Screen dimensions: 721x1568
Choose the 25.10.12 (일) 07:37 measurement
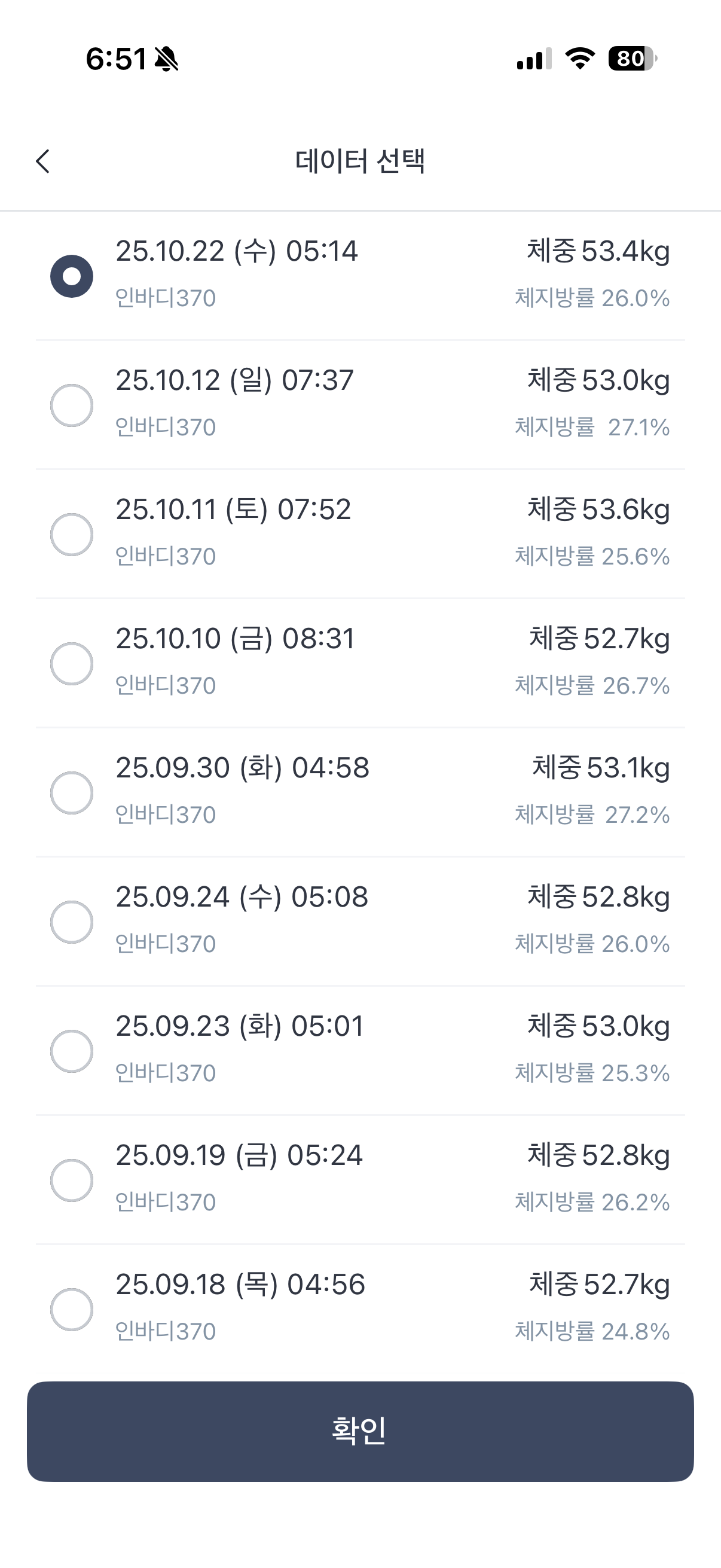point(72,405)
